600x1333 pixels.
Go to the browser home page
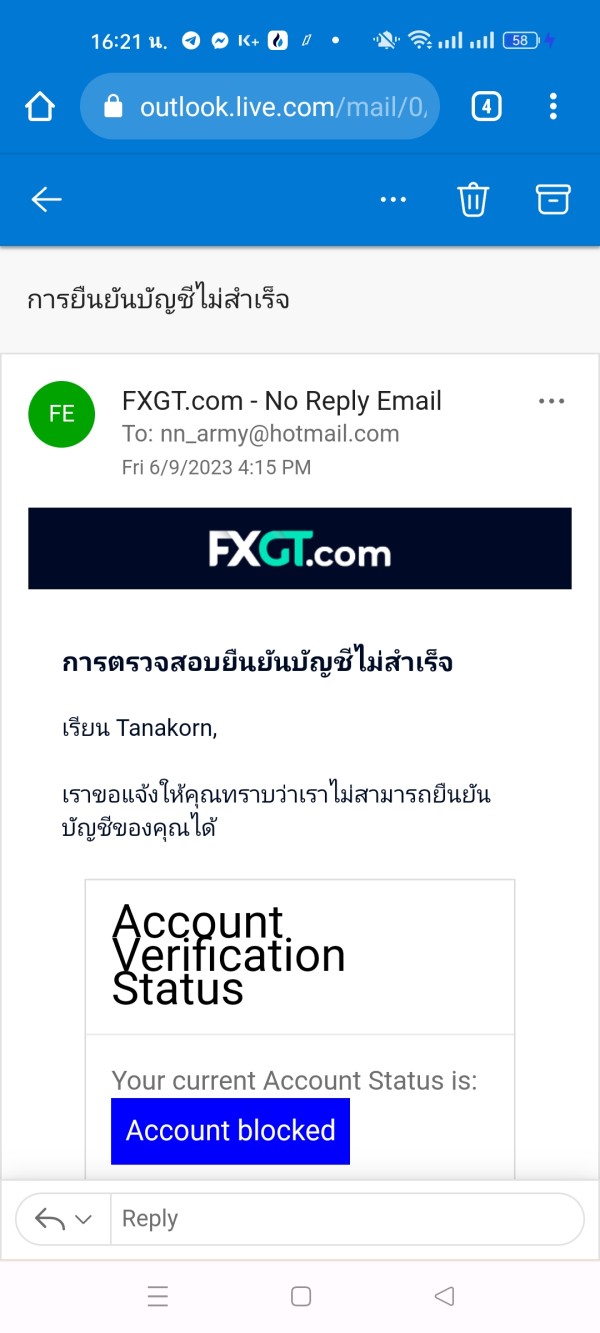[40, 106]
